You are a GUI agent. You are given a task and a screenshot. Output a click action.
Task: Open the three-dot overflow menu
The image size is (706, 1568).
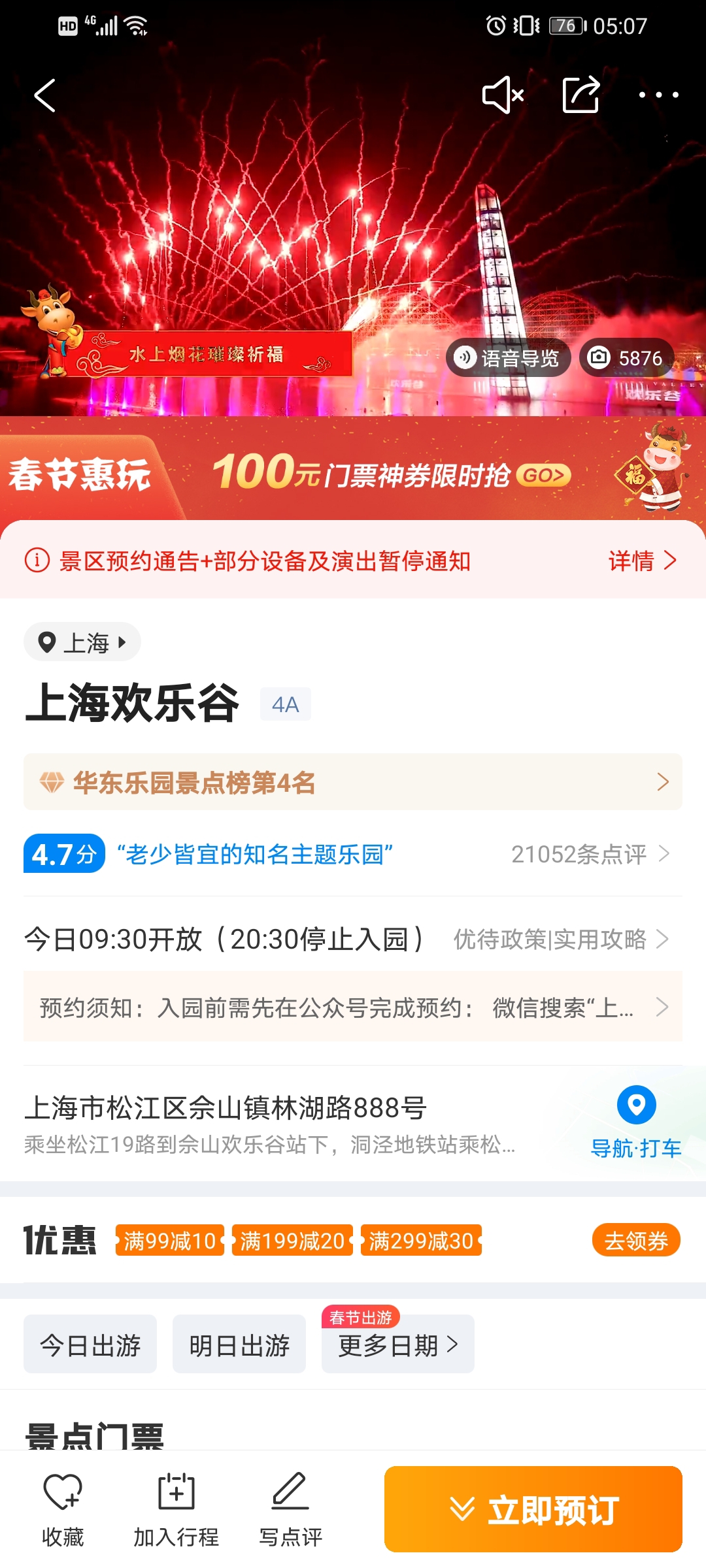[x=658, y=95]
